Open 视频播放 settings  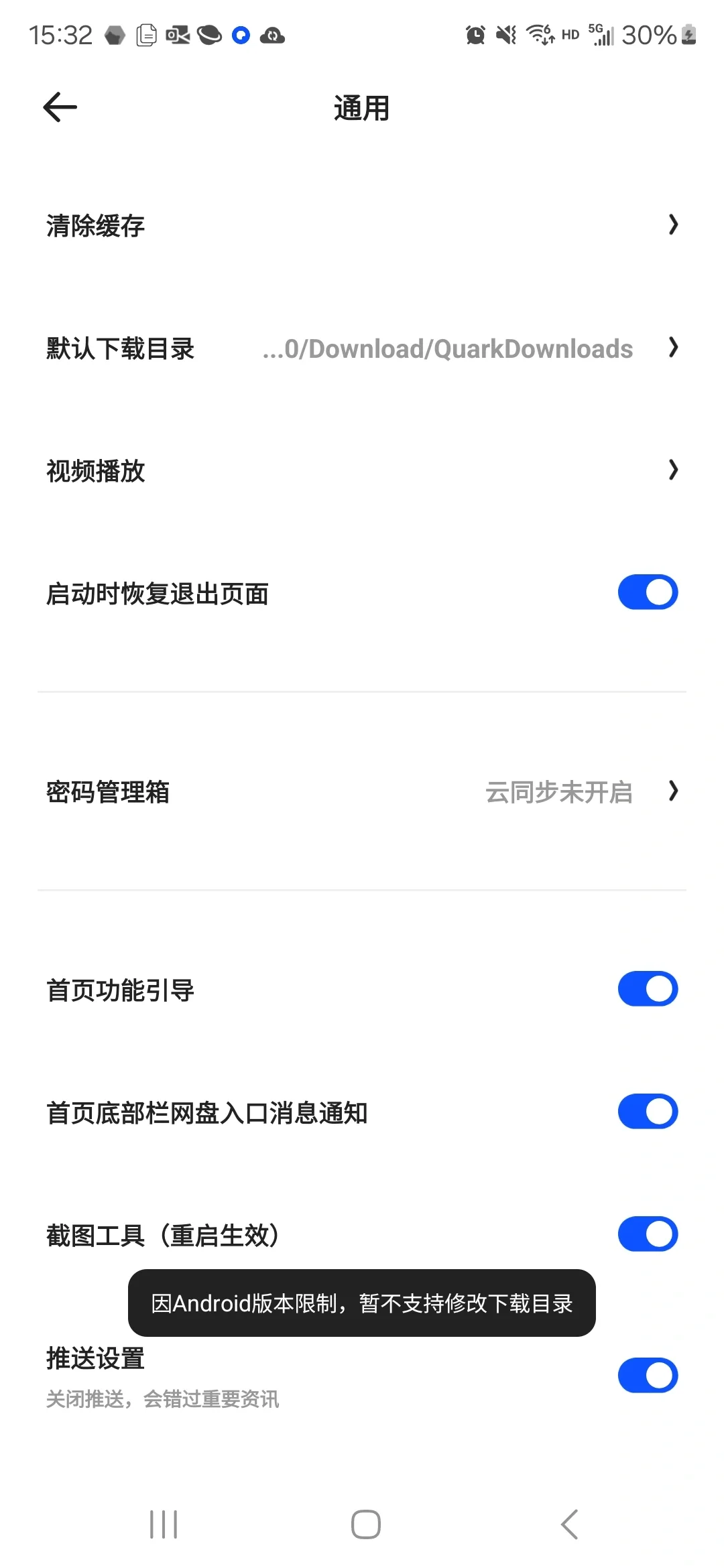click(x=362, y=470)
